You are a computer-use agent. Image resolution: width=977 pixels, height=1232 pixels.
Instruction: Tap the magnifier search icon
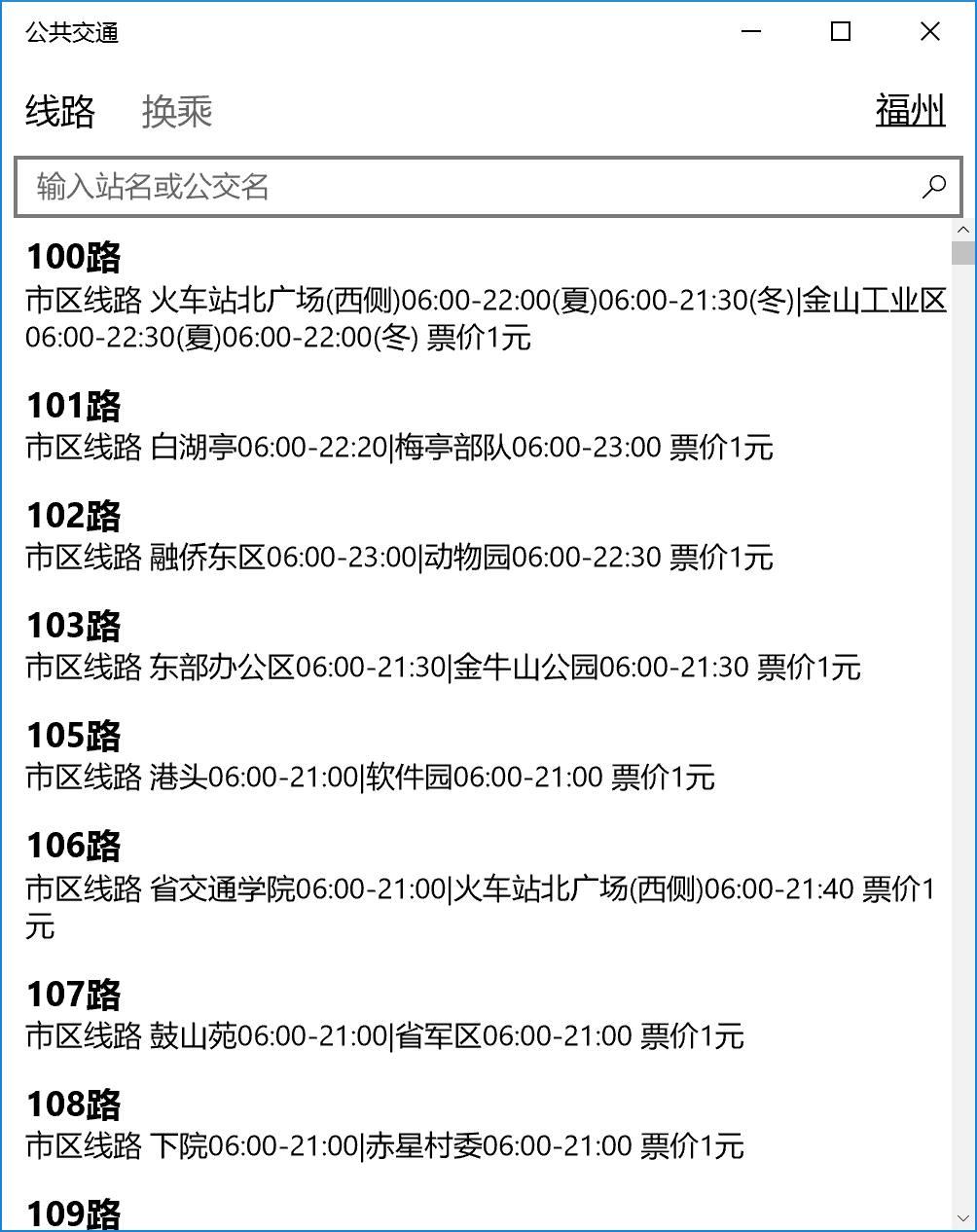point(934,186)
